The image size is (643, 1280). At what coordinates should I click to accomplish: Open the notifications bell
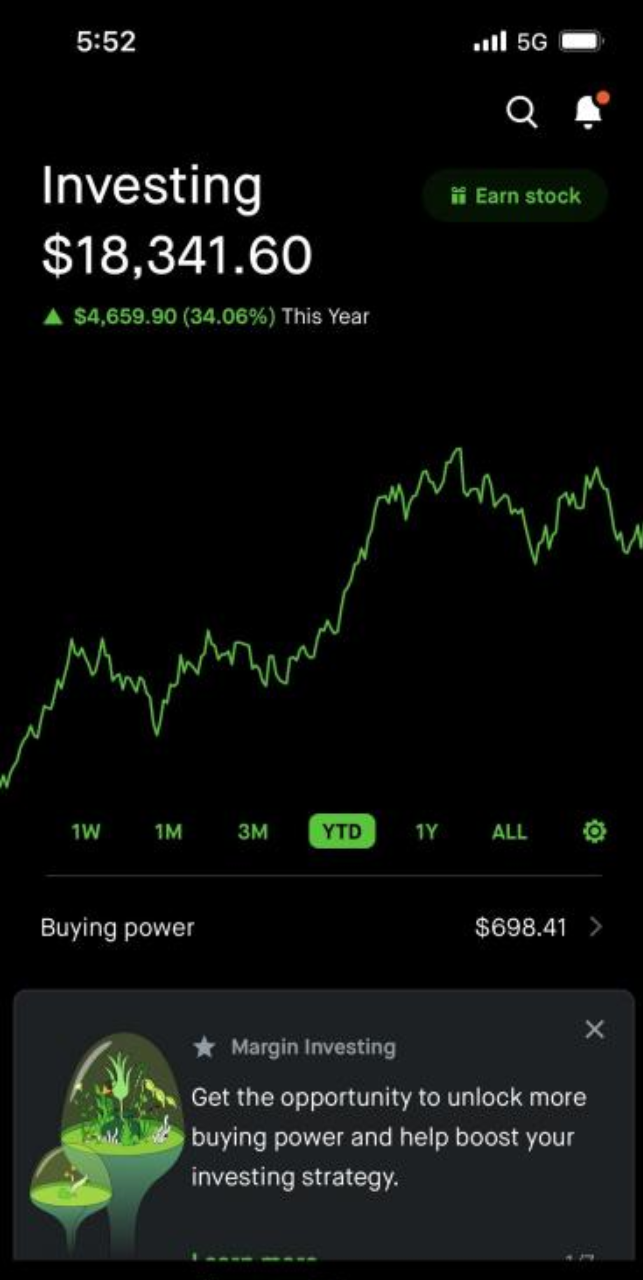[x=589, y=112]
